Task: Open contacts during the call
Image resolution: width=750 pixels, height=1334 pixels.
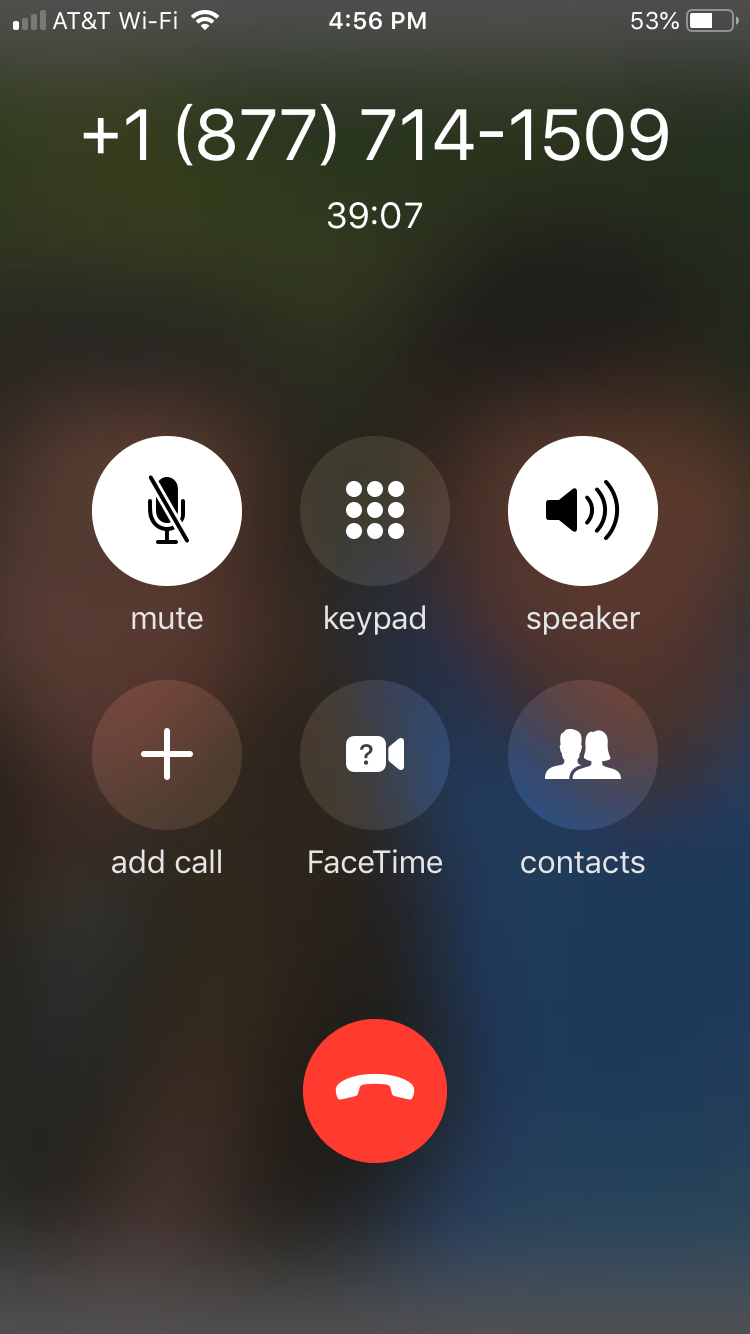Action: (583, 754)
